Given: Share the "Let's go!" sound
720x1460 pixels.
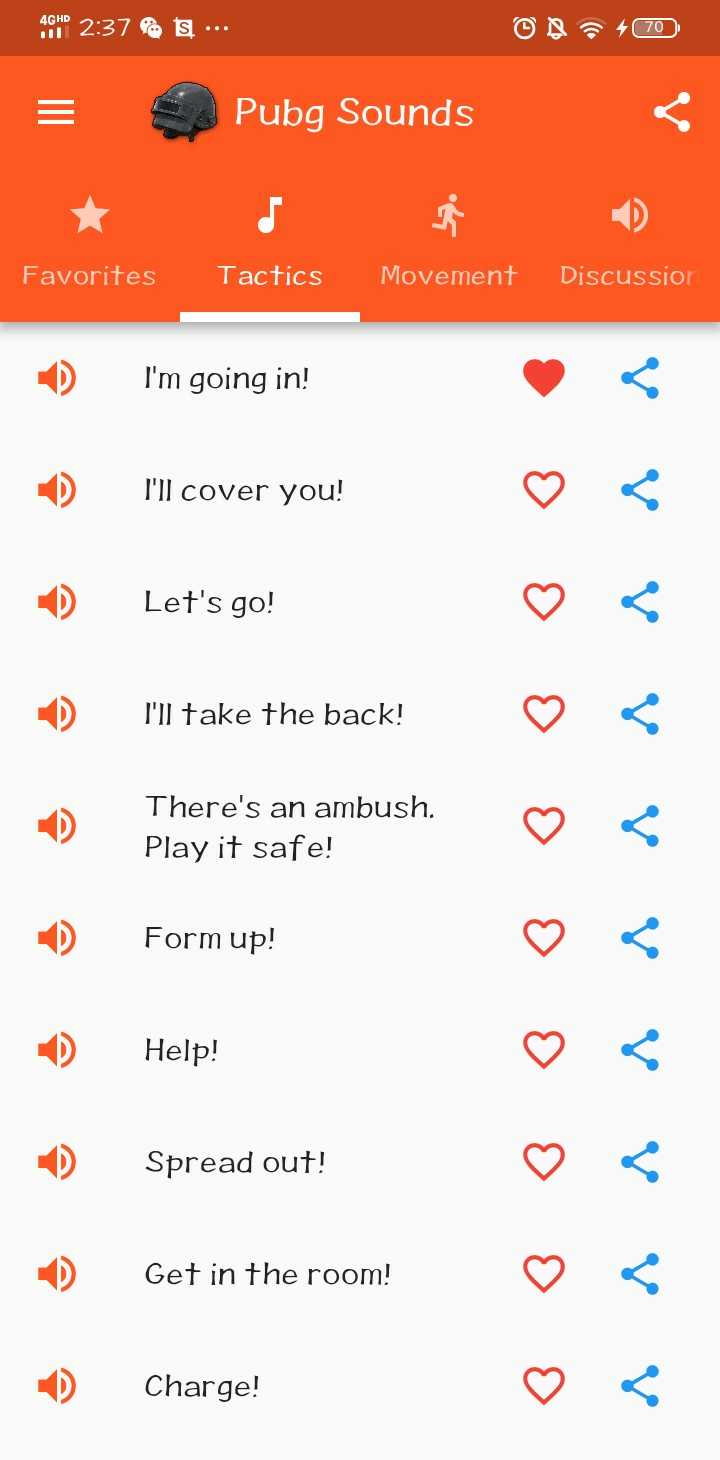Looking at the screenshot, I should point(640,602).
